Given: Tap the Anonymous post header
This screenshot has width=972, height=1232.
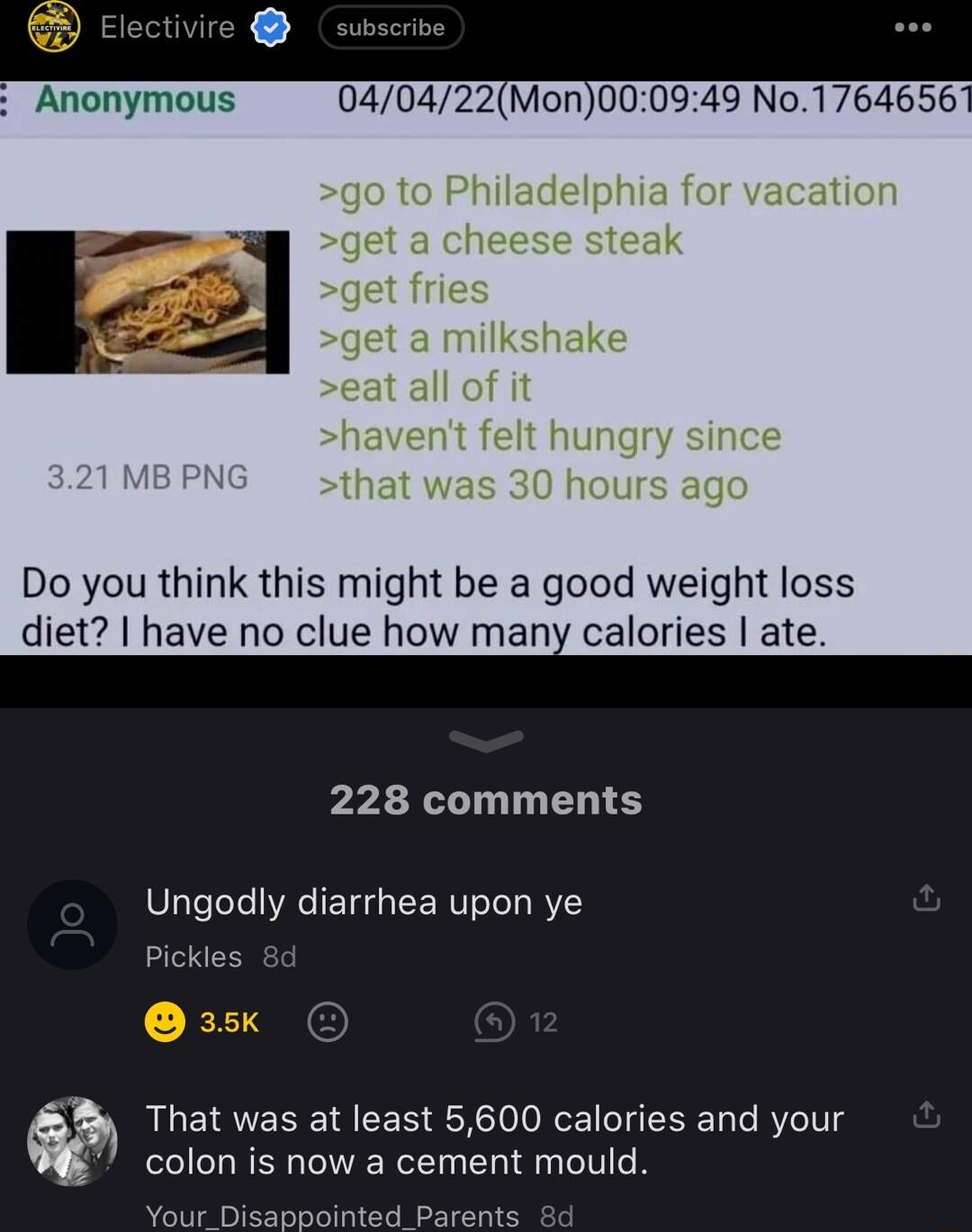Looking at the screenshot, I should (x=135, y=101).
